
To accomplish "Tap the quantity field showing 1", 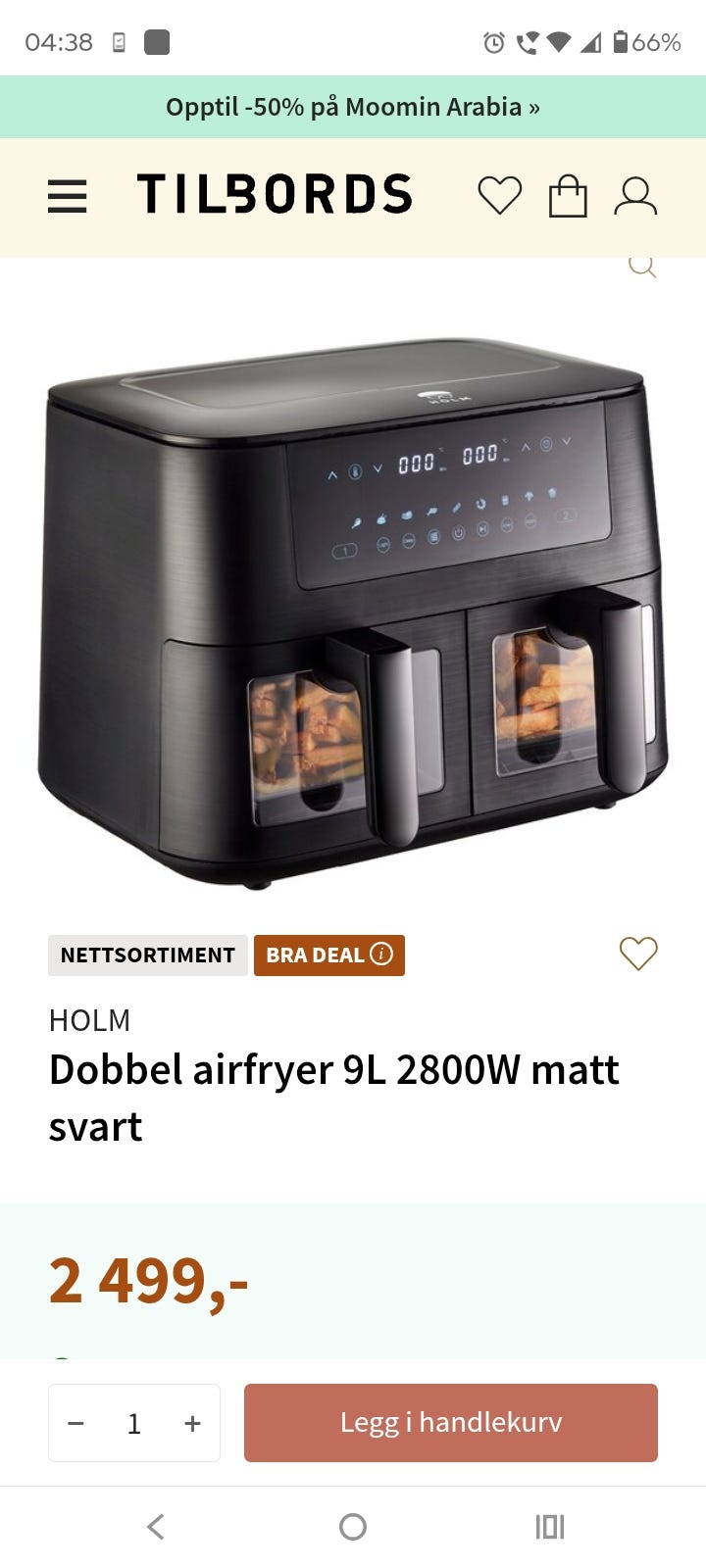I will (134, 1423).
